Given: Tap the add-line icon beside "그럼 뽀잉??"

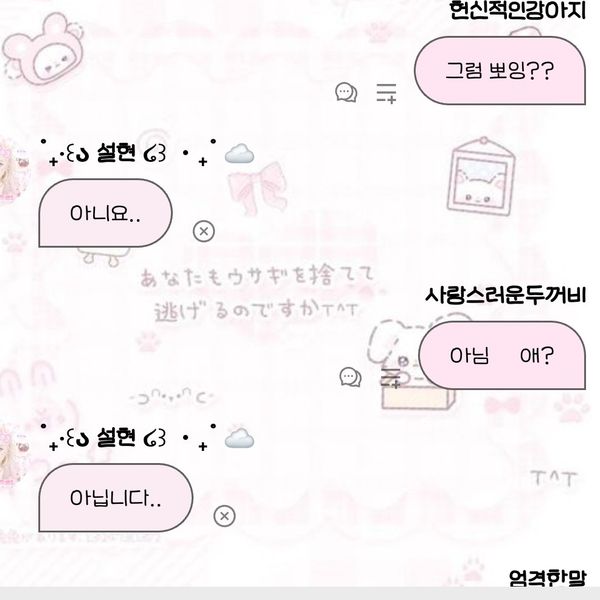Looking at the screenshot, I should click(x=386, y=94).
